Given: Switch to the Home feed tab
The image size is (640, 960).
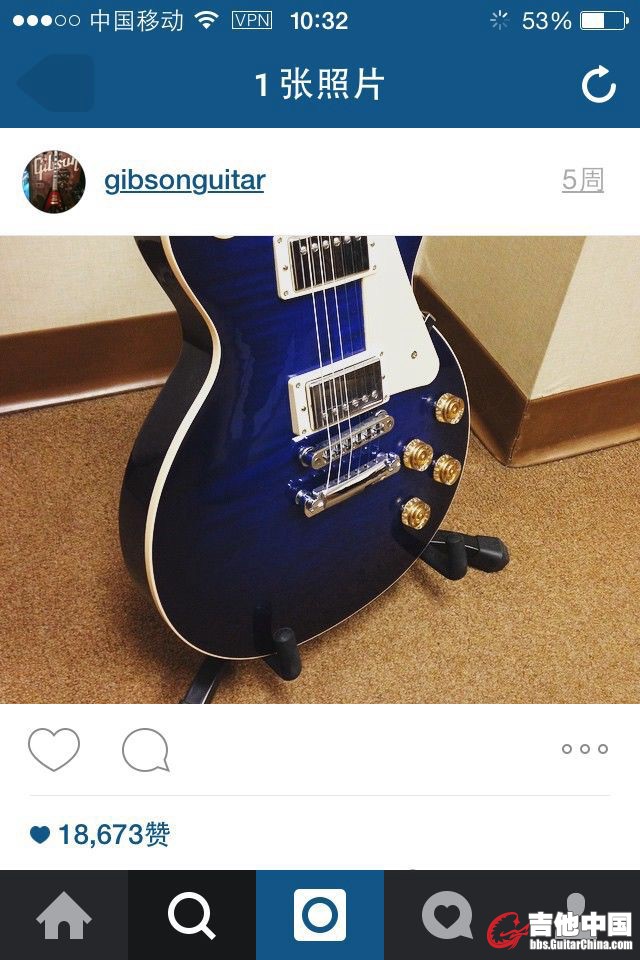Looking at the screenshot, I should pos(64,915).
